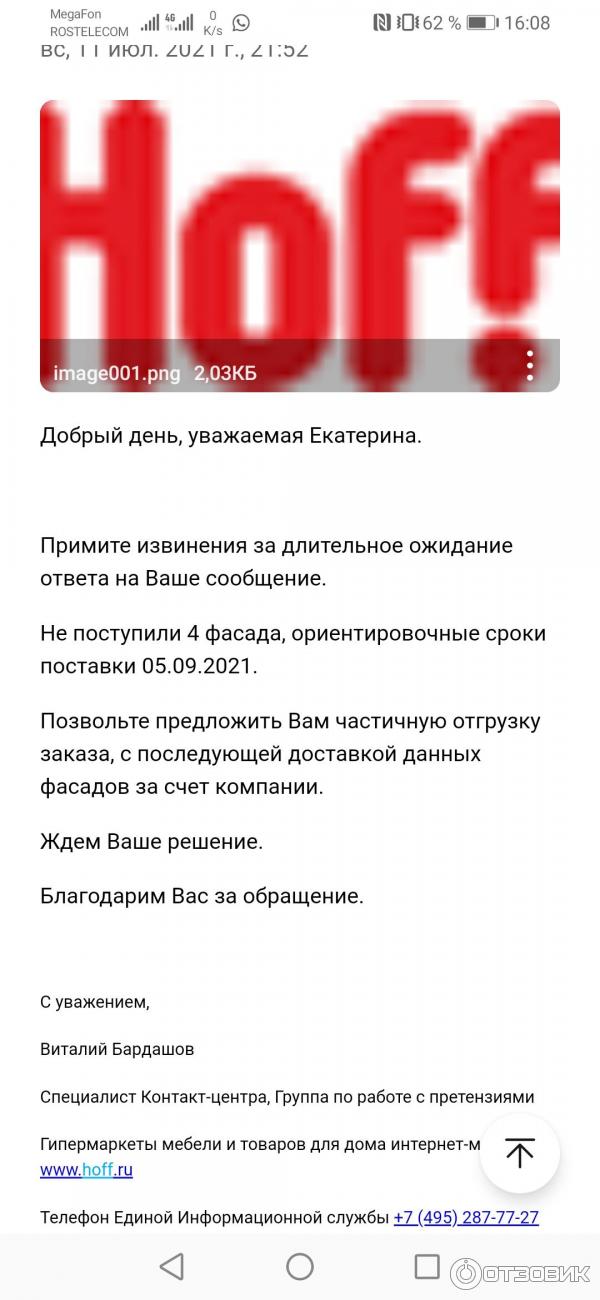The width and height of the screenshot is (600, 1300).
Task: Open the www.hoff.ru website link
Action: pyautogui.click(x=86, y=1170)
